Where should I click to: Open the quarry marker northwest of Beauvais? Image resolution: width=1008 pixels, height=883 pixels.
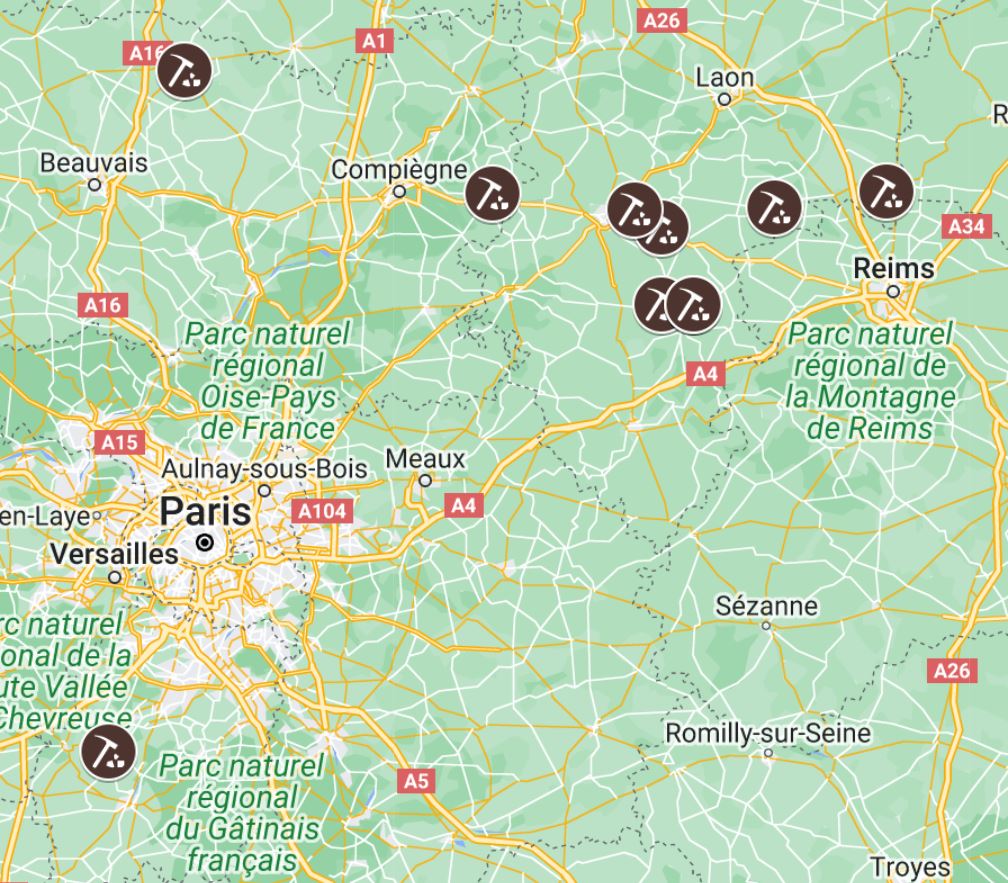point(185,71)
